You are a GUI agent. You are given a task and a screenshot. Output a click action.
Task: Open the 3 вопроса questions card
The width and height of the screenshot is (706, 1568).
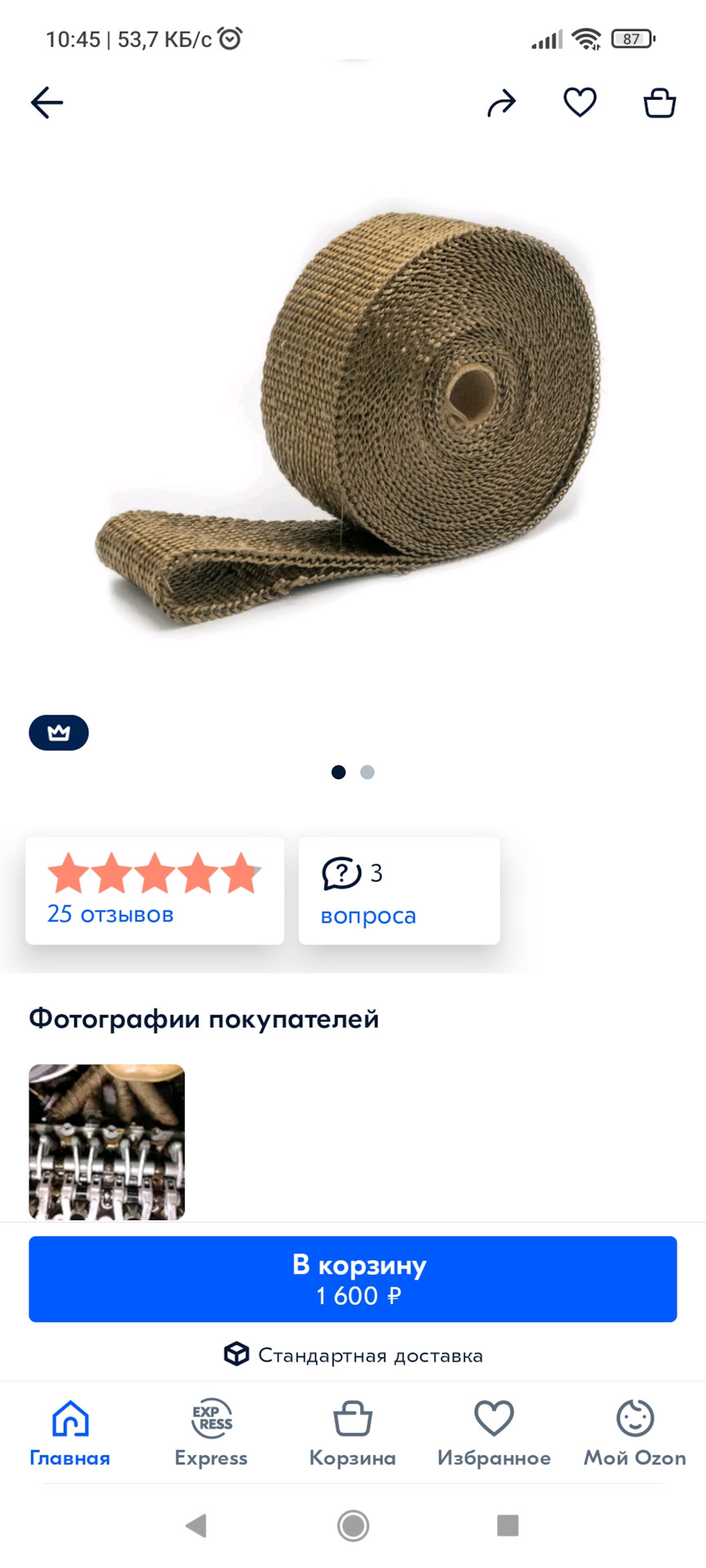point(399,891)
